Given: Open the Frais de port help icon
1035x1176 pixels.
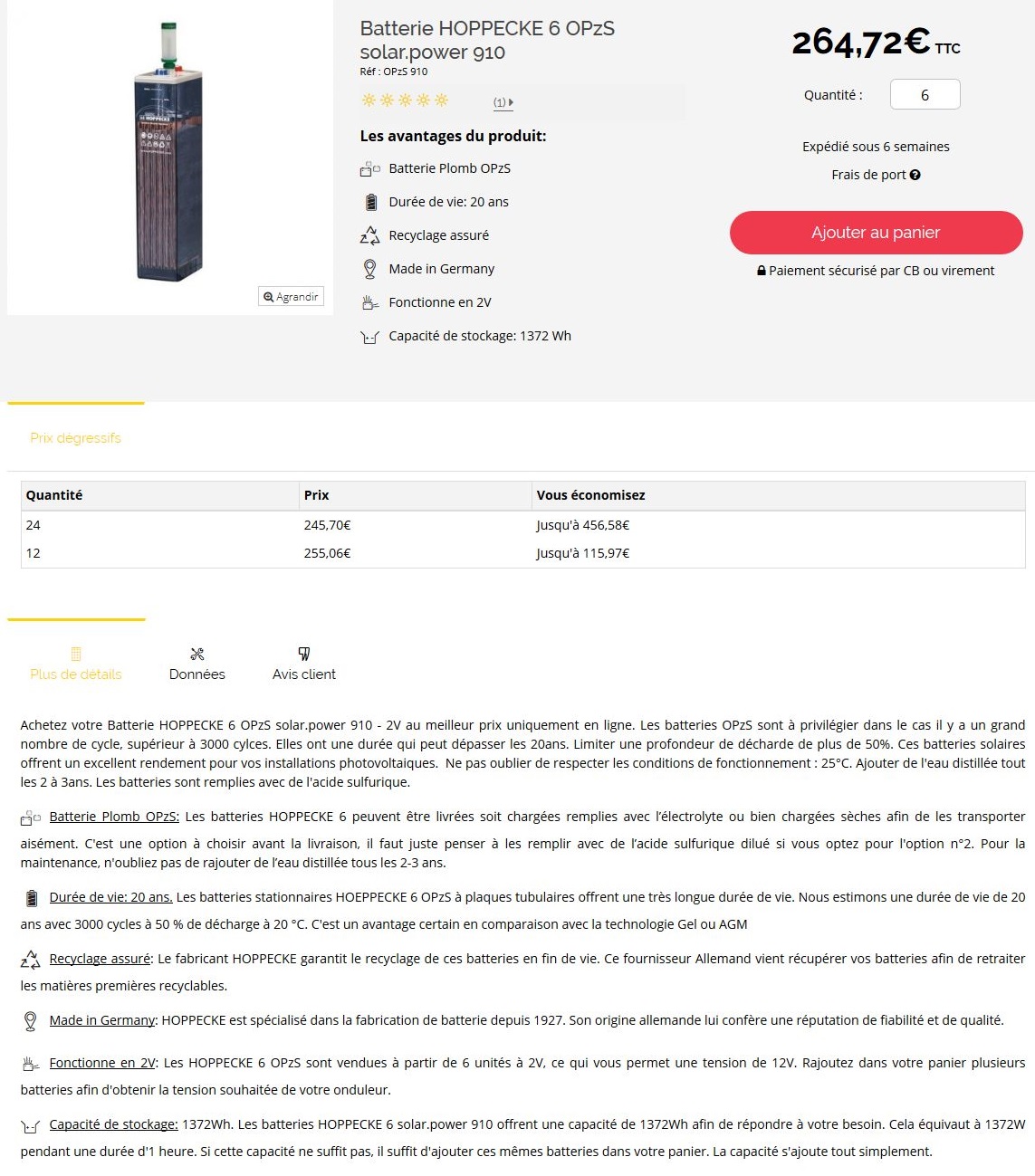Looking at the screenshot, I should pyautogui.click(x=915, y=175).
